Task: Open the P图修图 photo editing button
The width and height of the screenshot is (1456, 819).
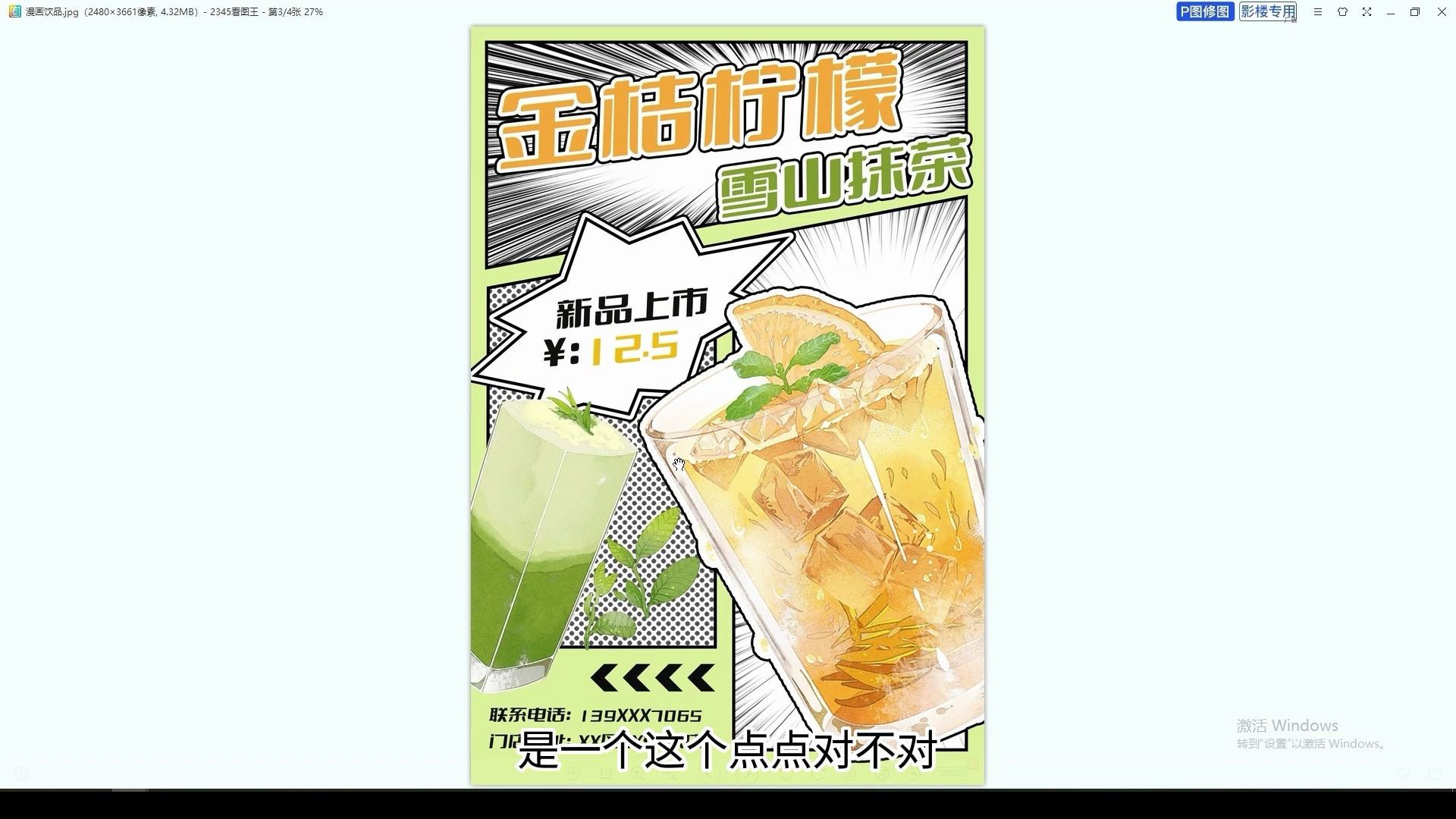Action: pyautogui.click(x=1205, y=12)
